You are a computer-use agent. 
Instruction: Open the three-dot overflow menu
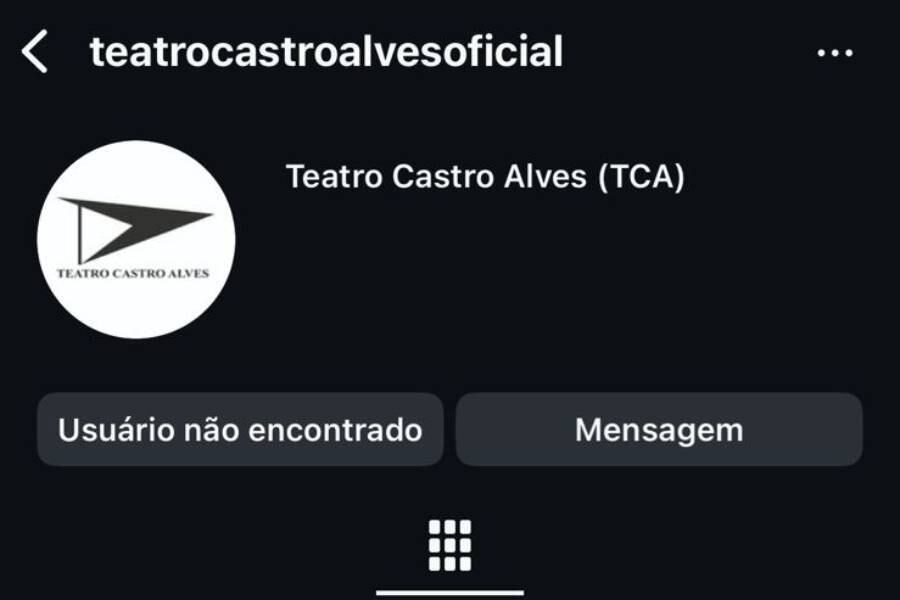tap(835, 53)
